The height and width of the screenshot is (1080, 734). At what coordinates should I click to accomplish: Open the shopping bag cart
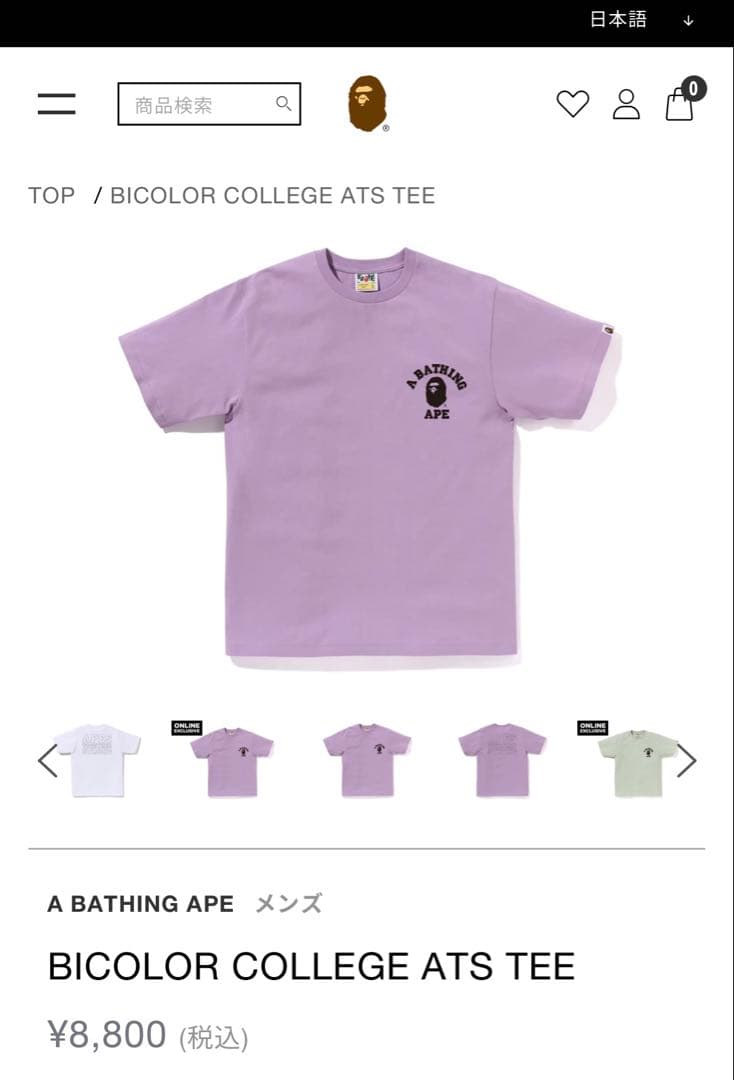pyautogui.click(x=684, y=101)
